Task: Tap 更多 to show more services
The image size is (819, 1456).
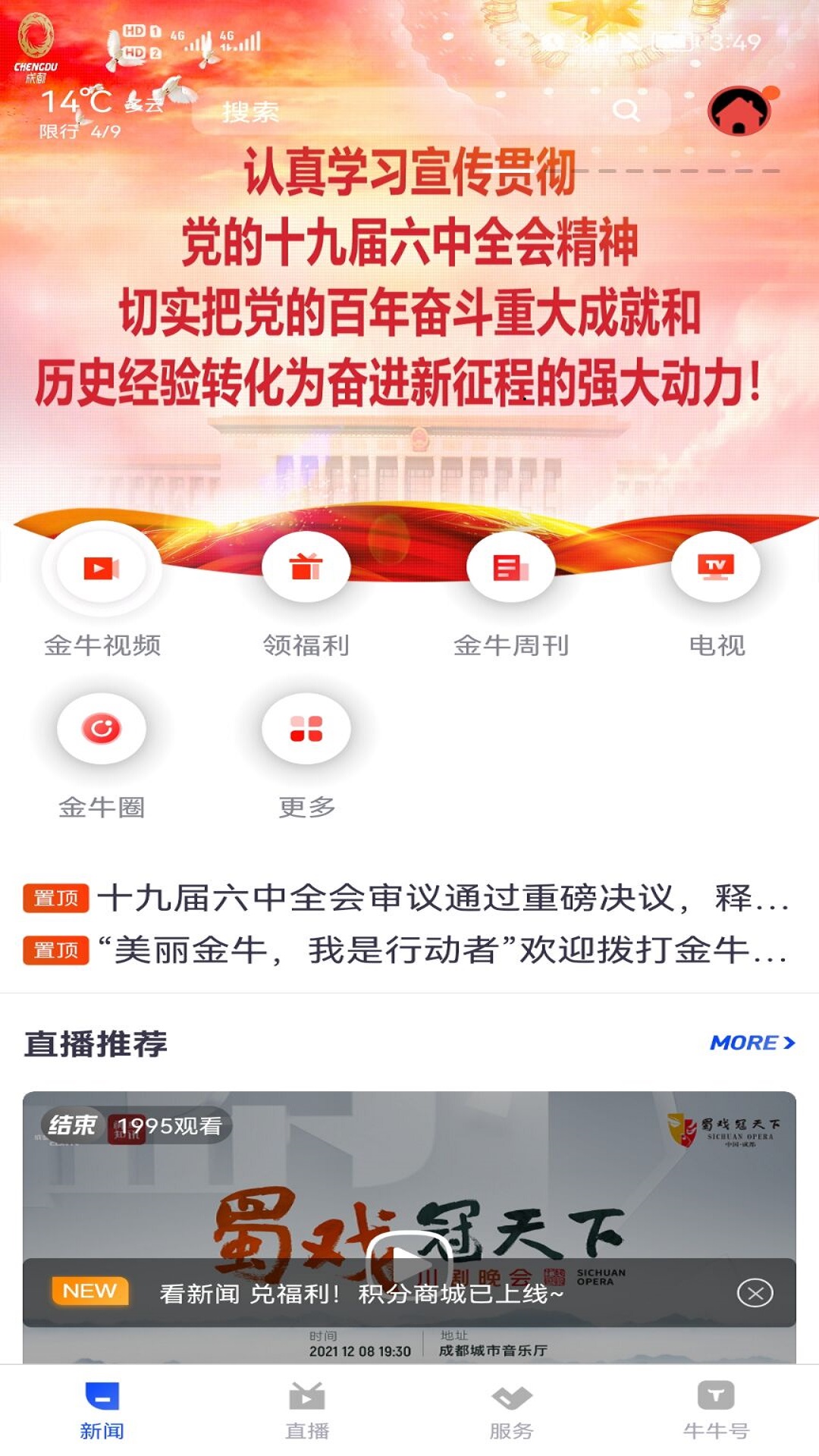Action: click(306, 730)
